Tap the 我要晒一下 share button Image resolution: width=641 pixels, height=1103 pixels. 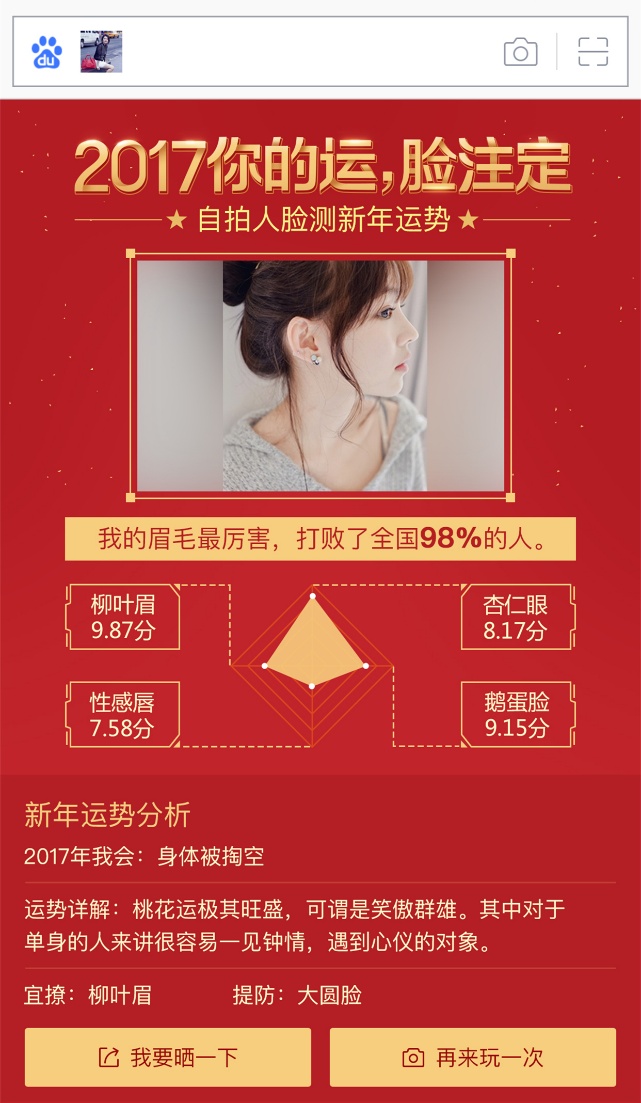click(x=168, y=1057)
